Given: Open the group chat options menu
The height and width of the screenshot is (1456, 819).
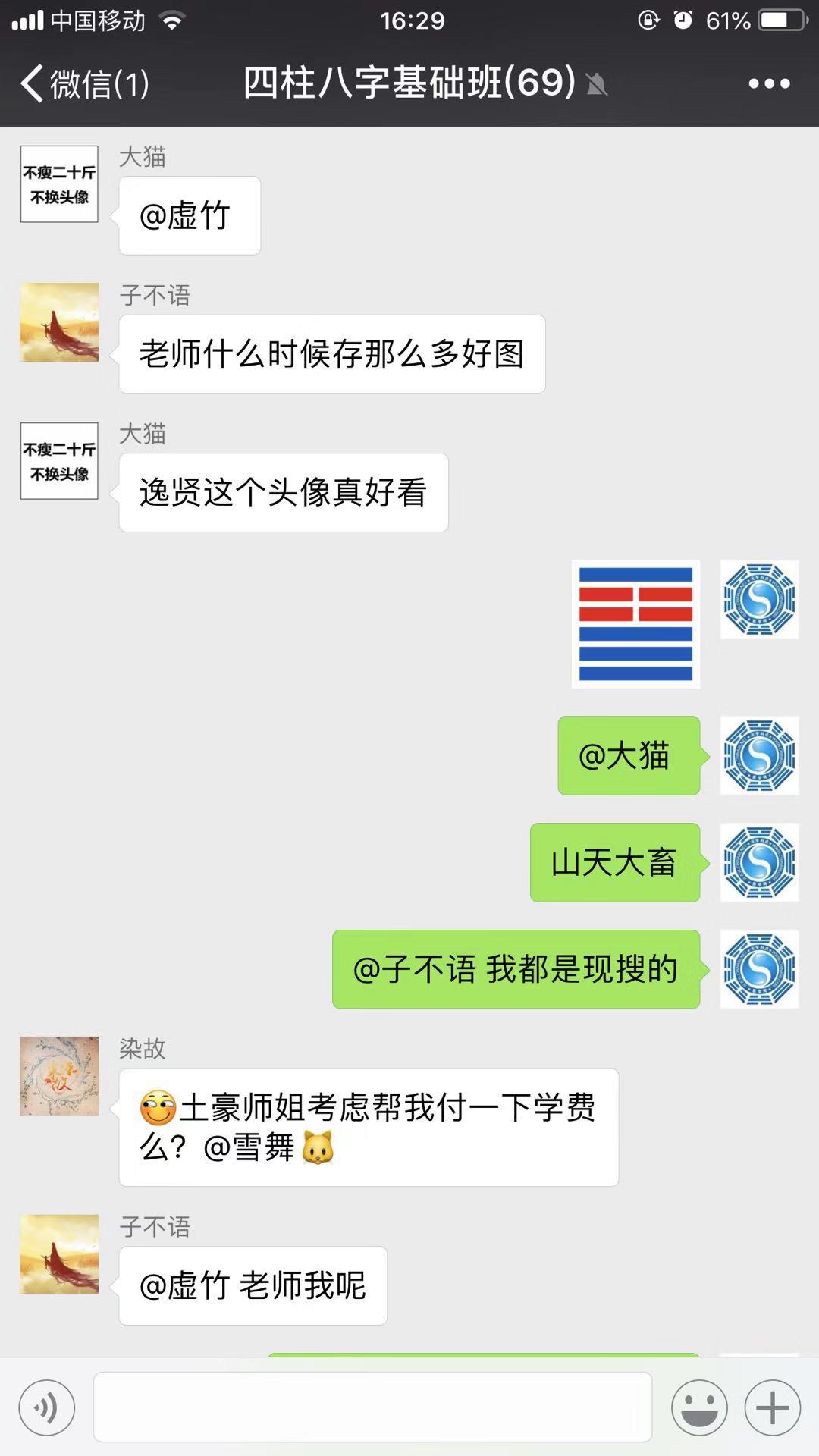Looking at the screenshot, I should pyautogui.click(x=769, y=83).
